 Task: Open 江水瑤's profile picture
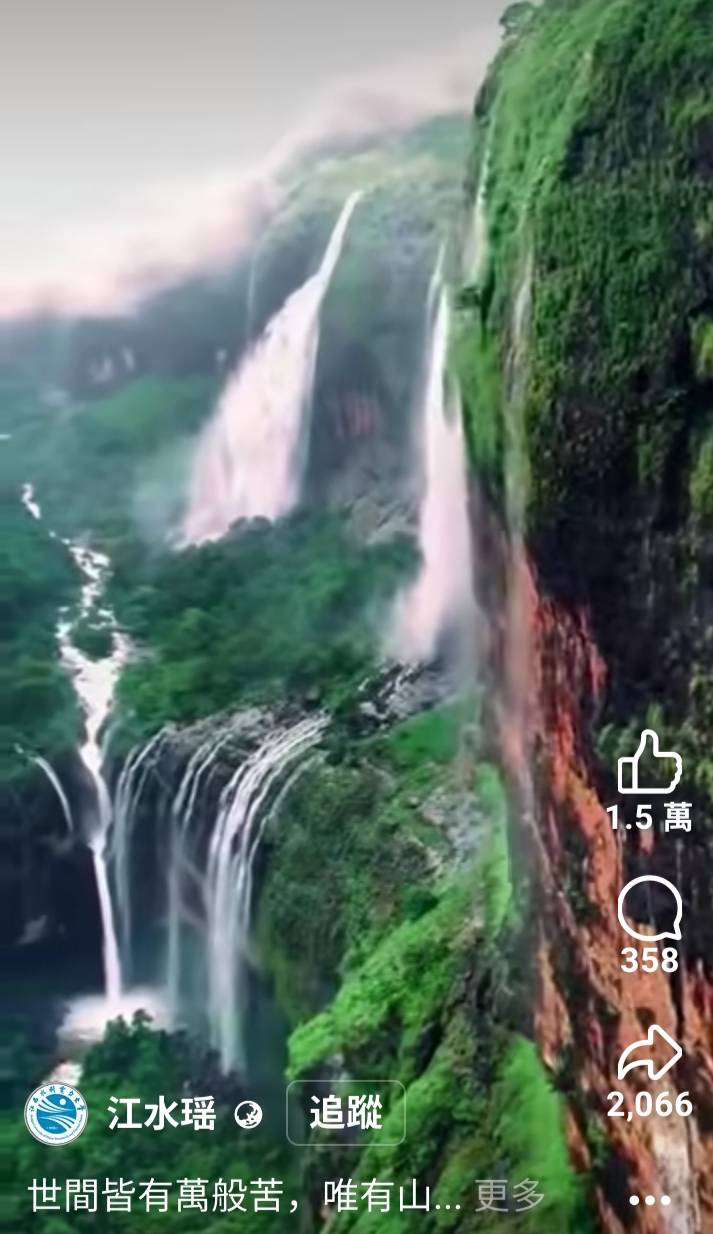(x=56, y=1113)
